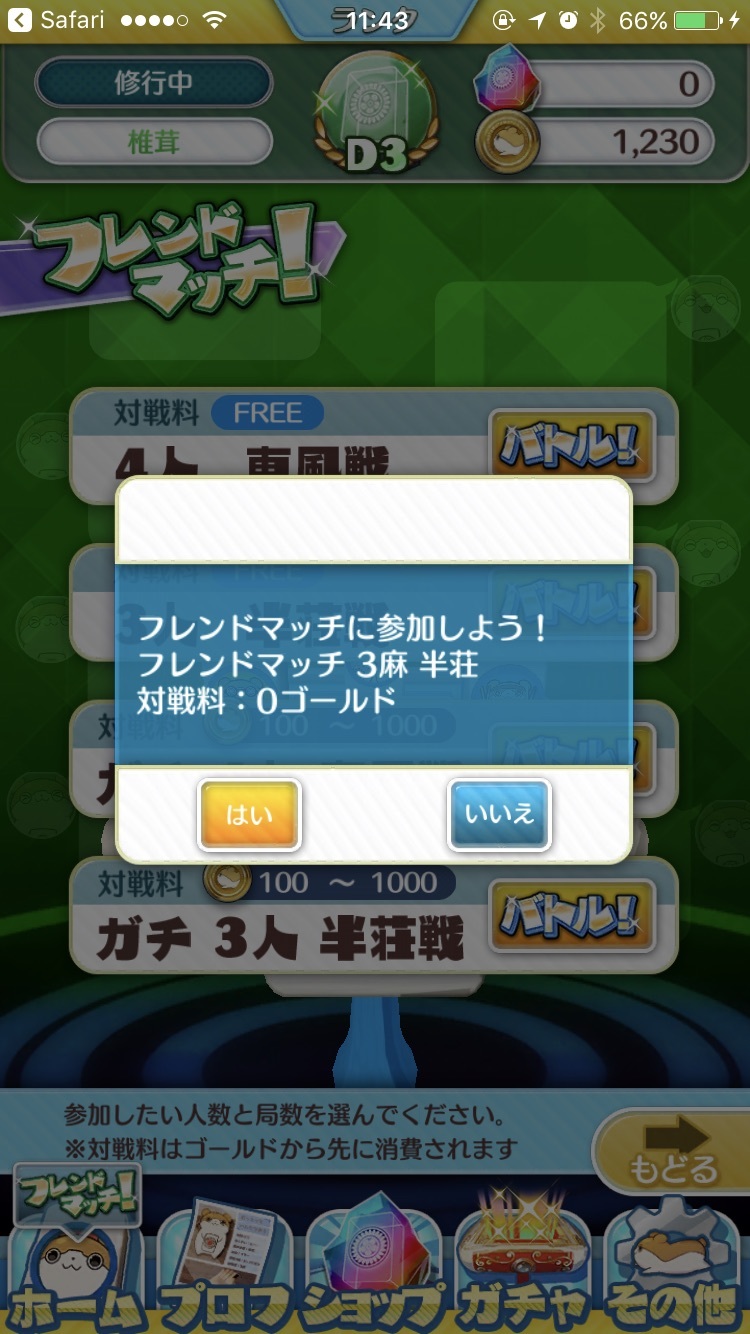This screenshot has width=750, height=1334.
Task: Decline with the いいえ button
Action: [499, 814]
